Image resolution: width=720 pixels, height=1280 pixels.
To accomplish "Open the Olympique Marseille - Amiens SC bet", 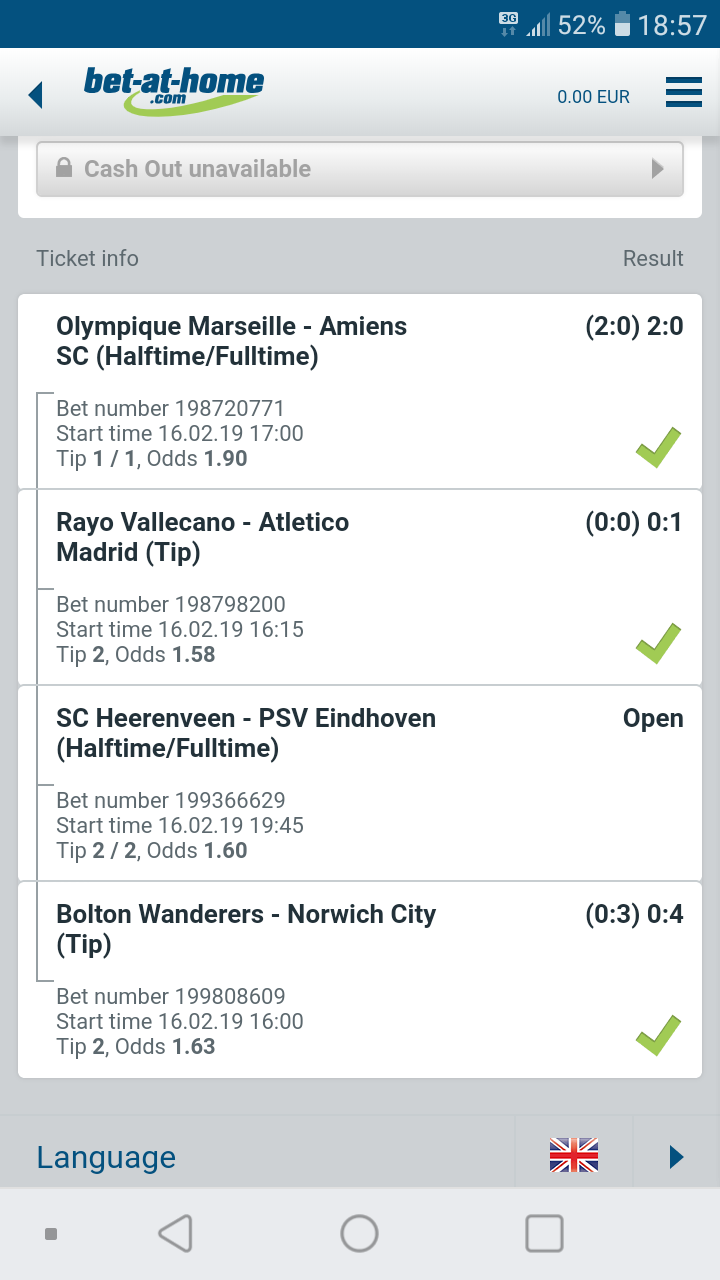I will click(x=360, y=391).
